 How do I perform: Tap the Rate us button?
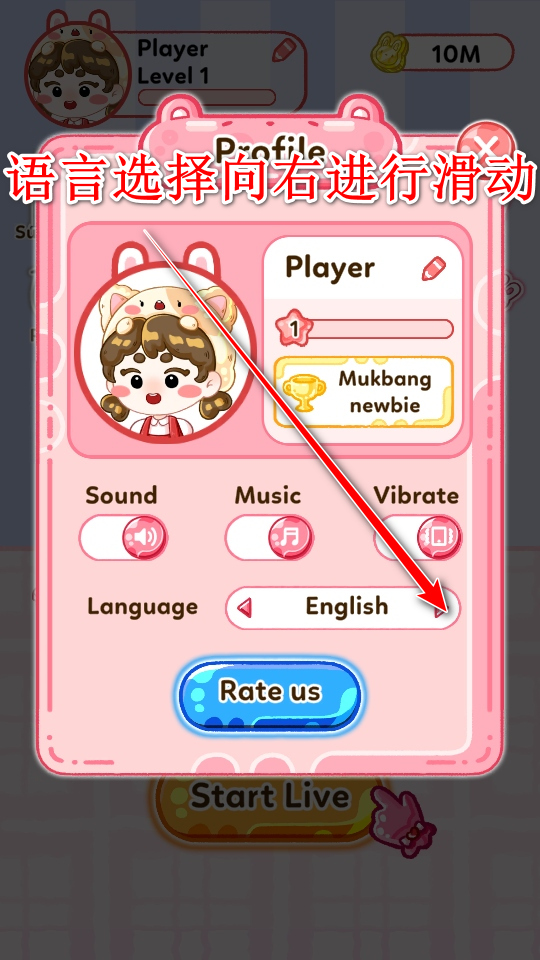pos(270,694)
